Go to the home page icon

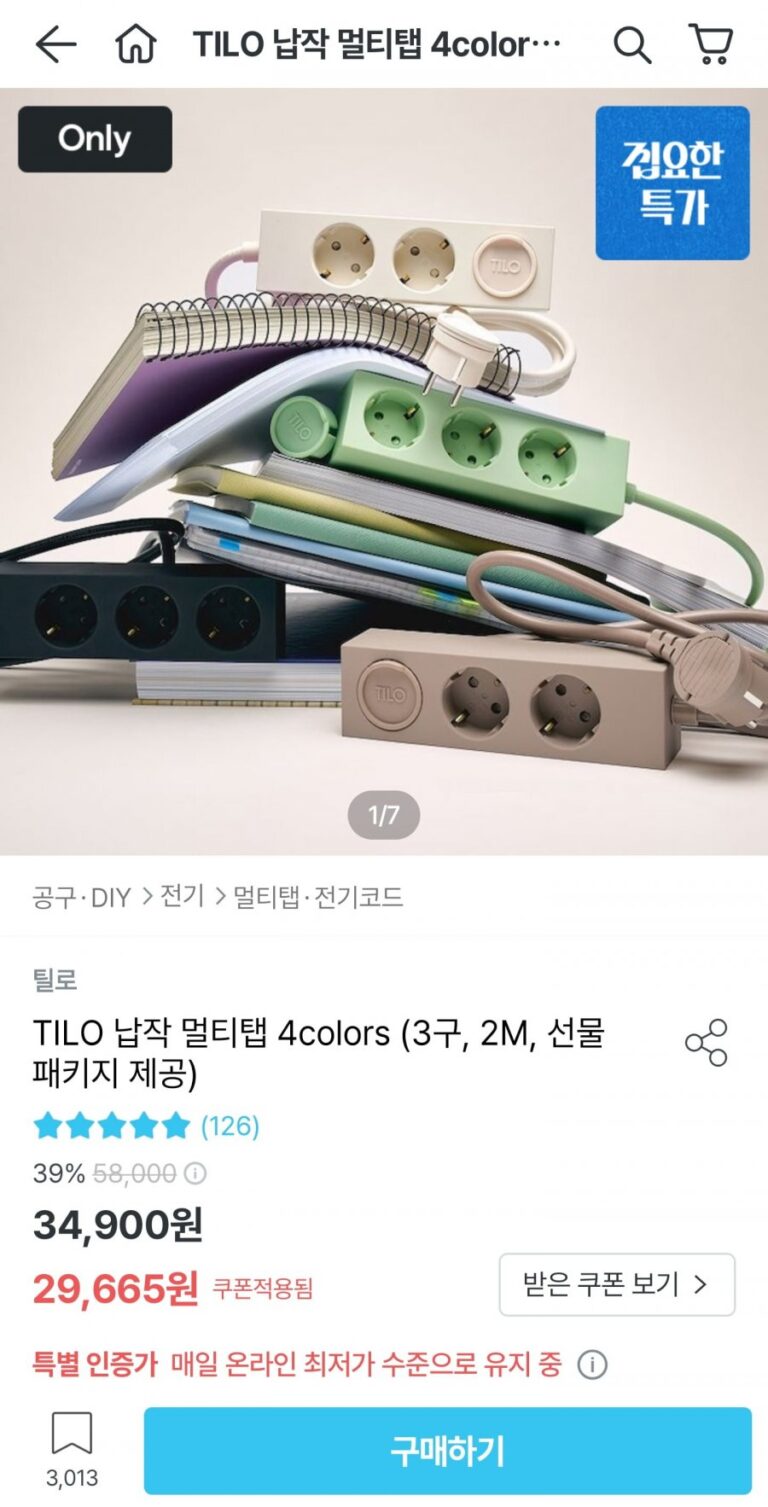(x=136, y=45)
